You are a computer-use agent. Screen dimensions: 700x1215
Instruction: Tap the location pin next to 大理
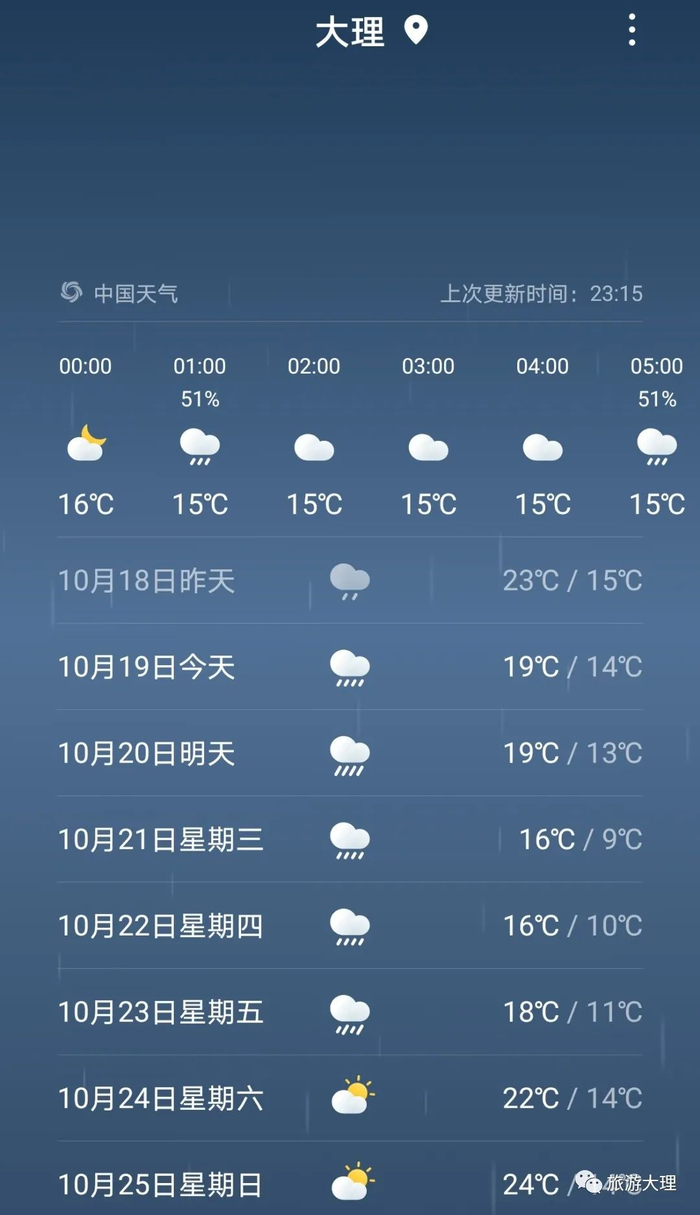pos(416,31)
